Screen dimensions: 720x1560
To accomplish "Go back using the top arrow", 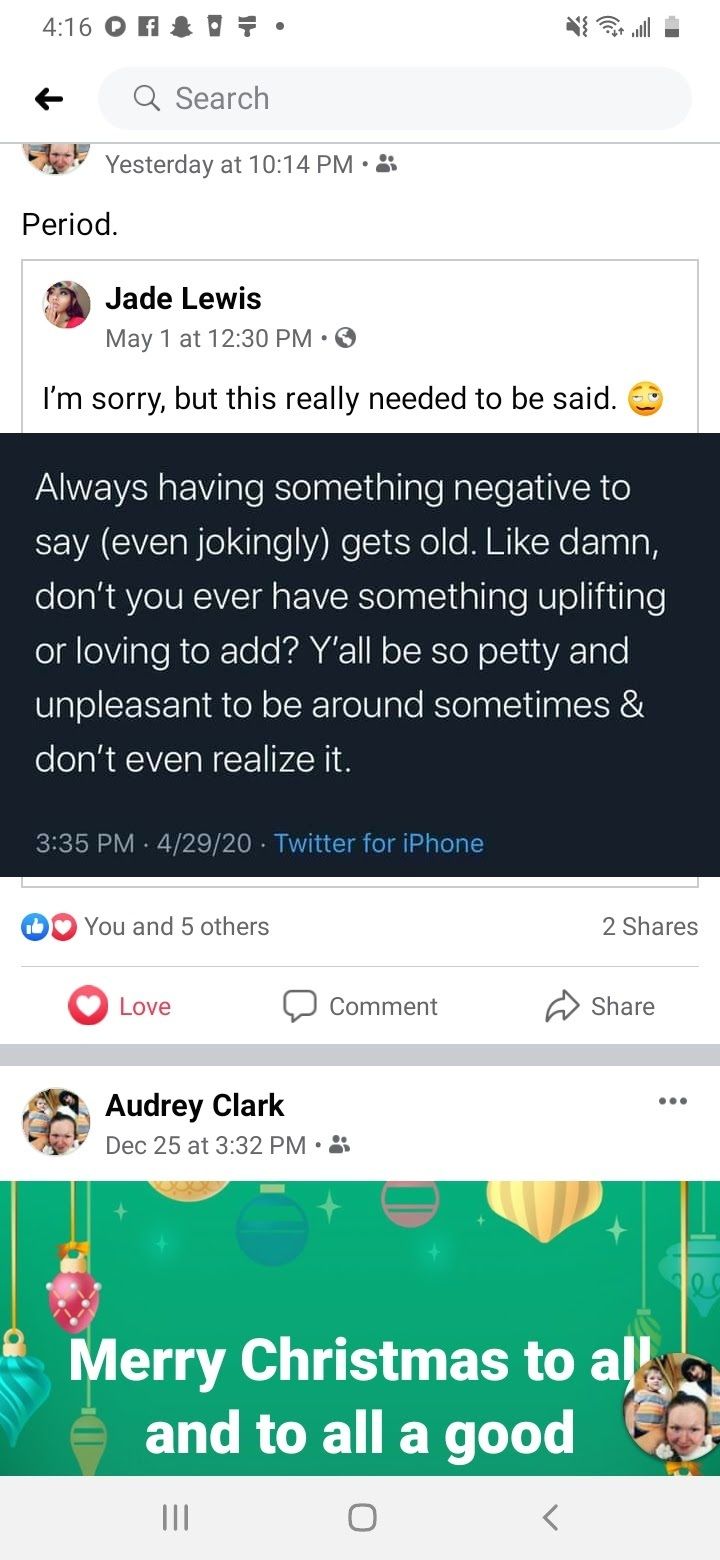I will 49,98.
